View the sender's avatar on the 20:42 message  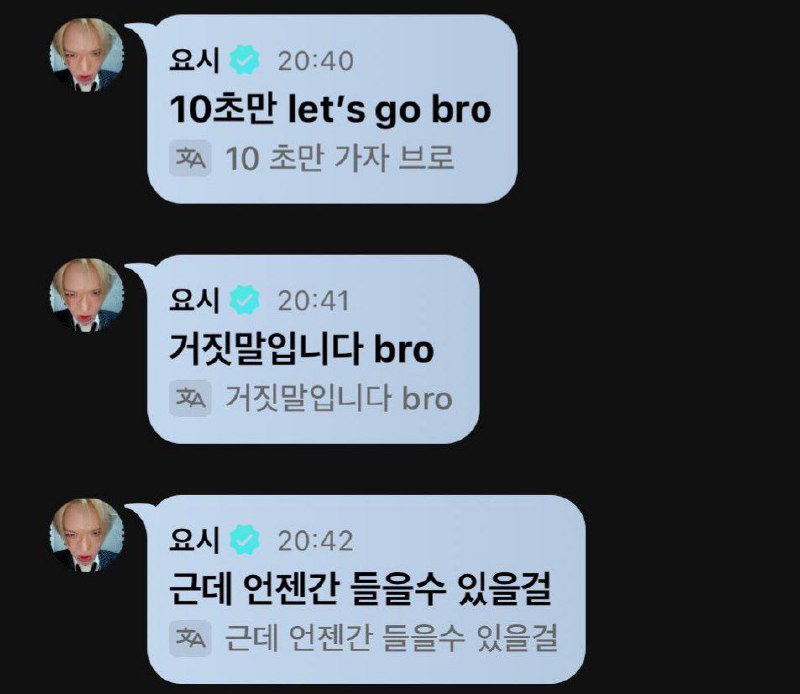tap(87, 535)
